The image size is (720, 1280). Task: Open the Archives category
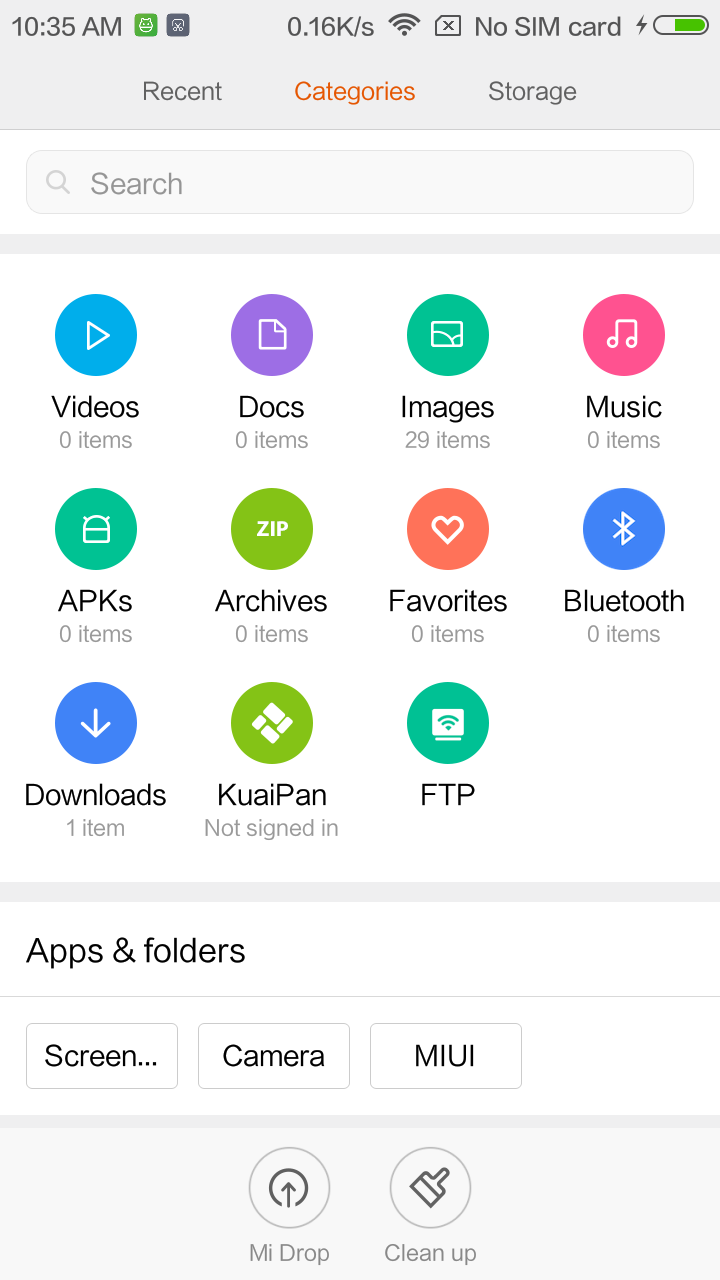pyautogui.click(x=272, y=530)
